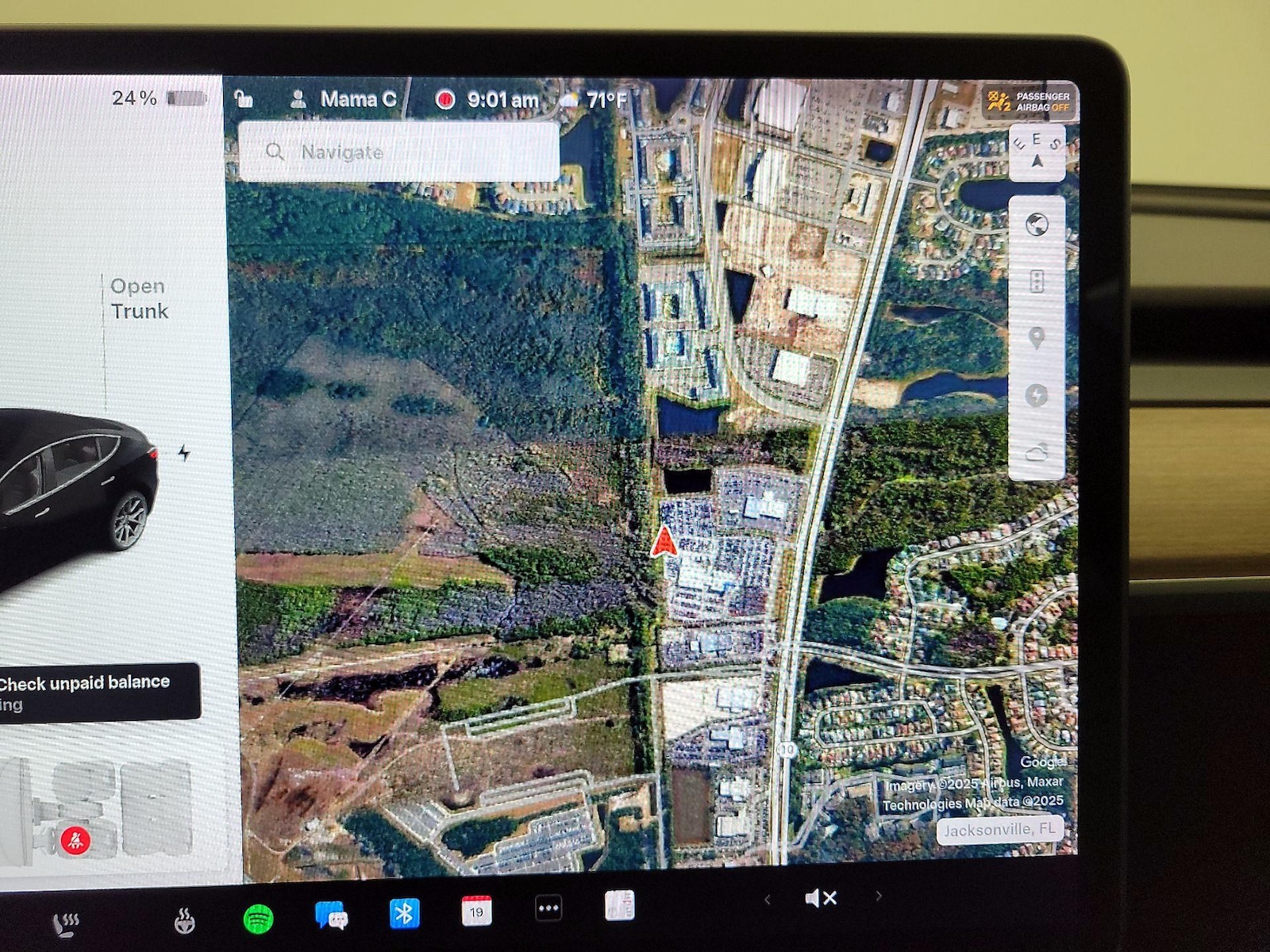The image size is (1270, 952).
Task: Tap Open Trunk on car view
Action: pyautogui.click(x=139, y=298)
